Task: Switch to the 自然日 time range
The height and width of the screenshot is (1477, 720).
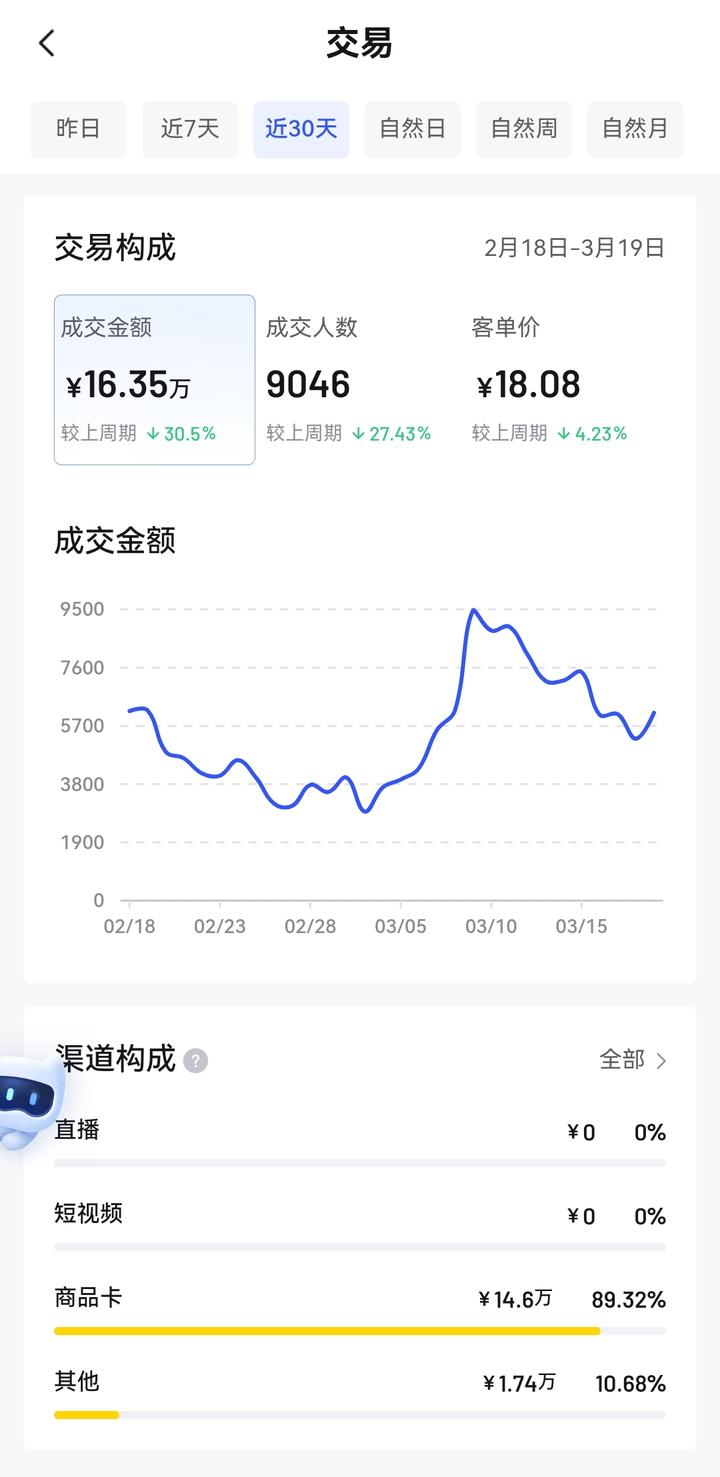Action: (x=412, y=129)
